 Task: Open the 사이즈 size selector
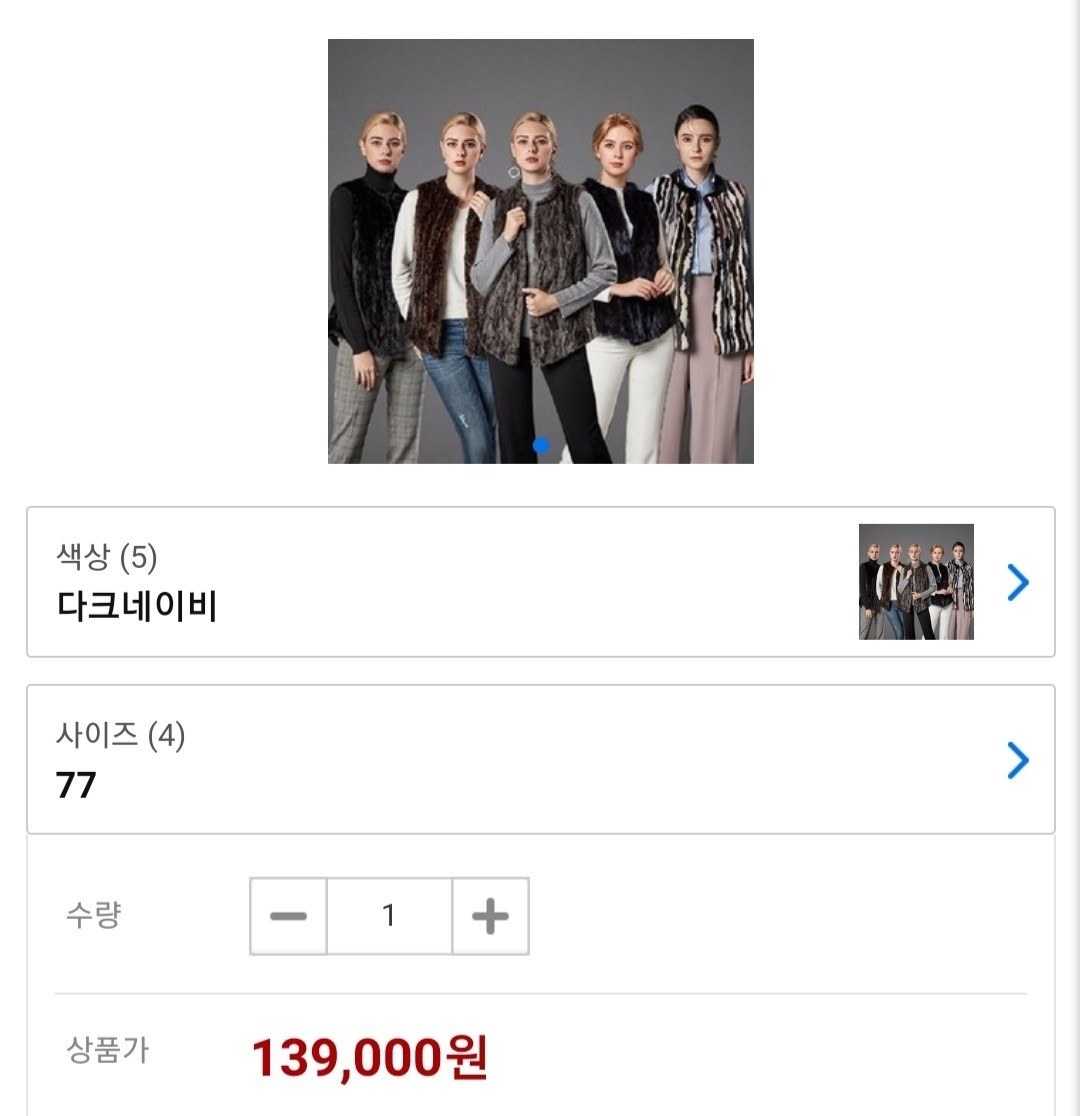tap(540, 760)
